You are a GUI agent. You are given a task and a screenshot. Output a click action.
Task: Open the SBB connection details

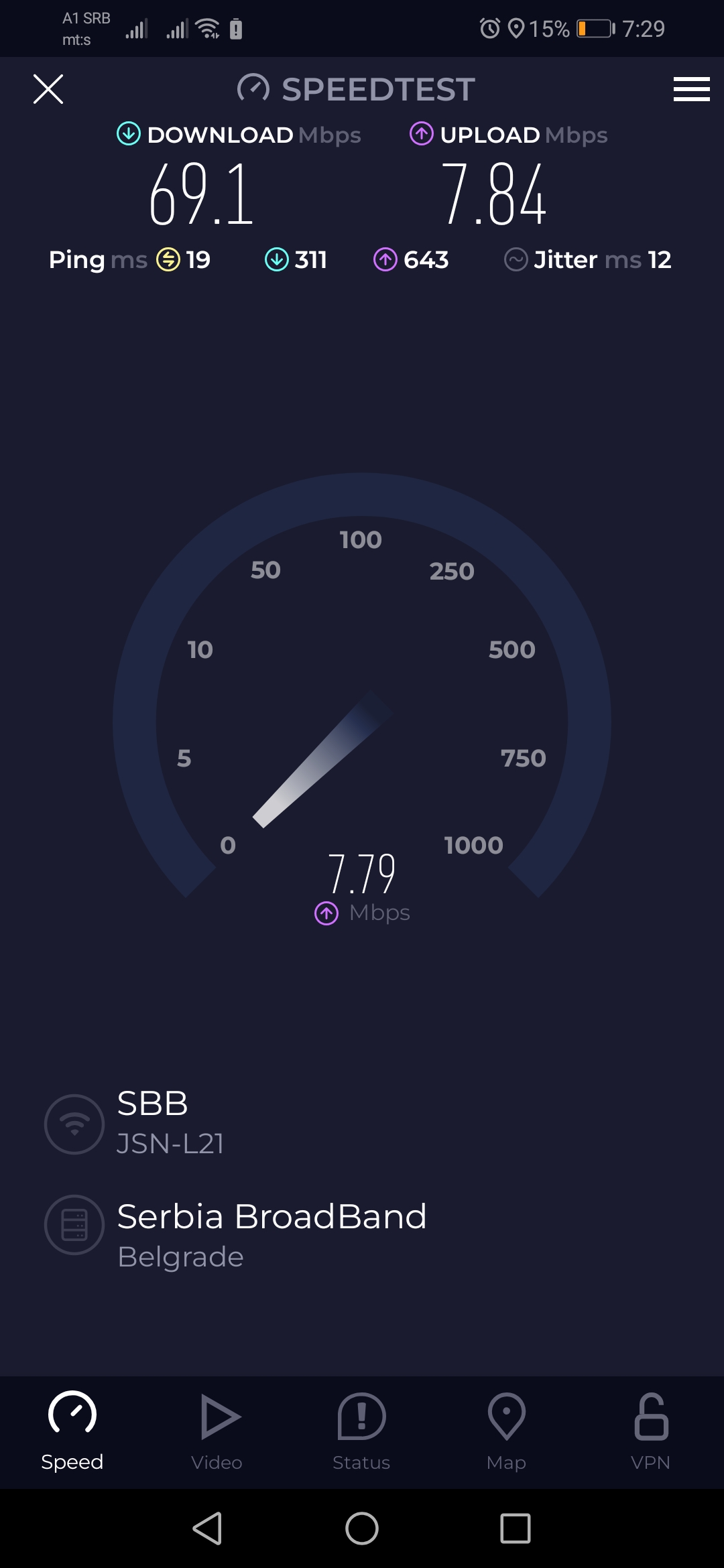click(152, 1123)
